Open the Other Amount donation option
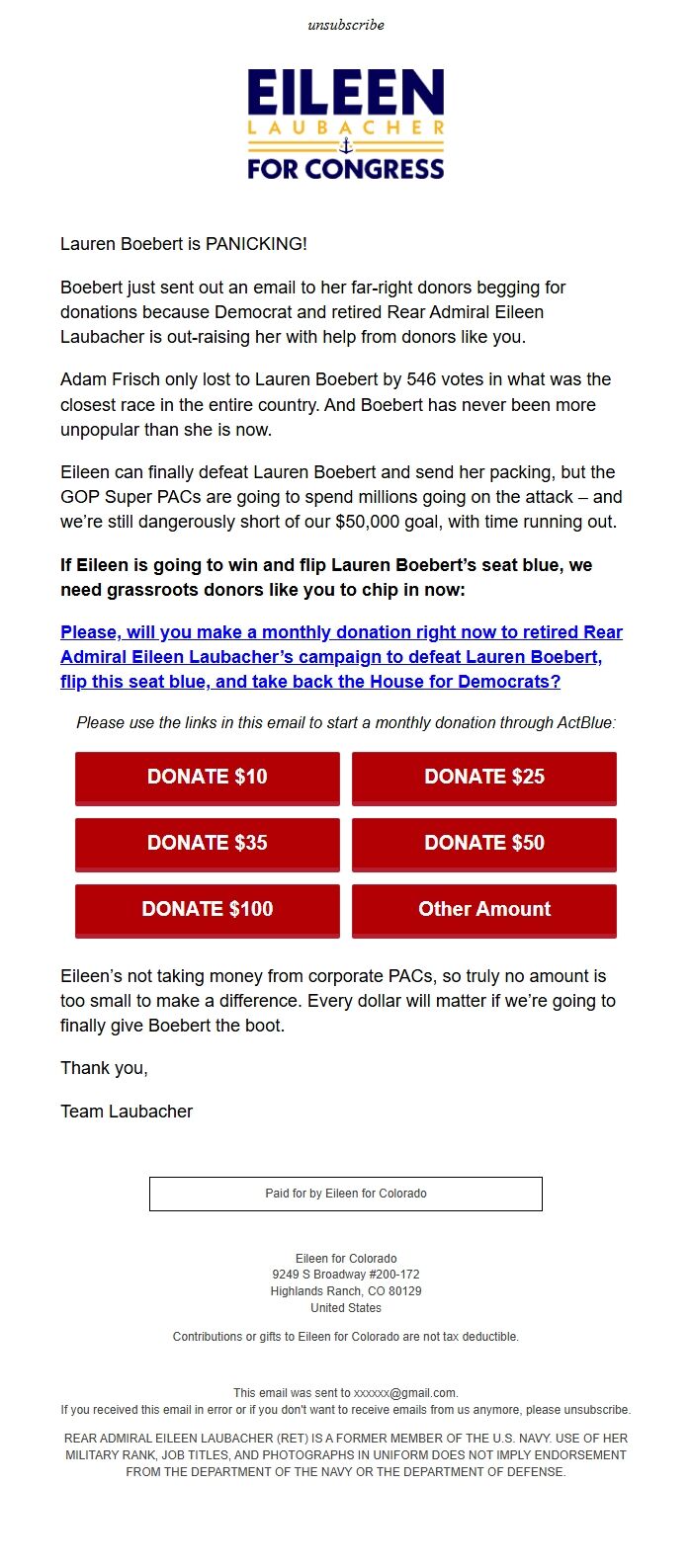Screen dimensions: 692x1568 (484, 910)
